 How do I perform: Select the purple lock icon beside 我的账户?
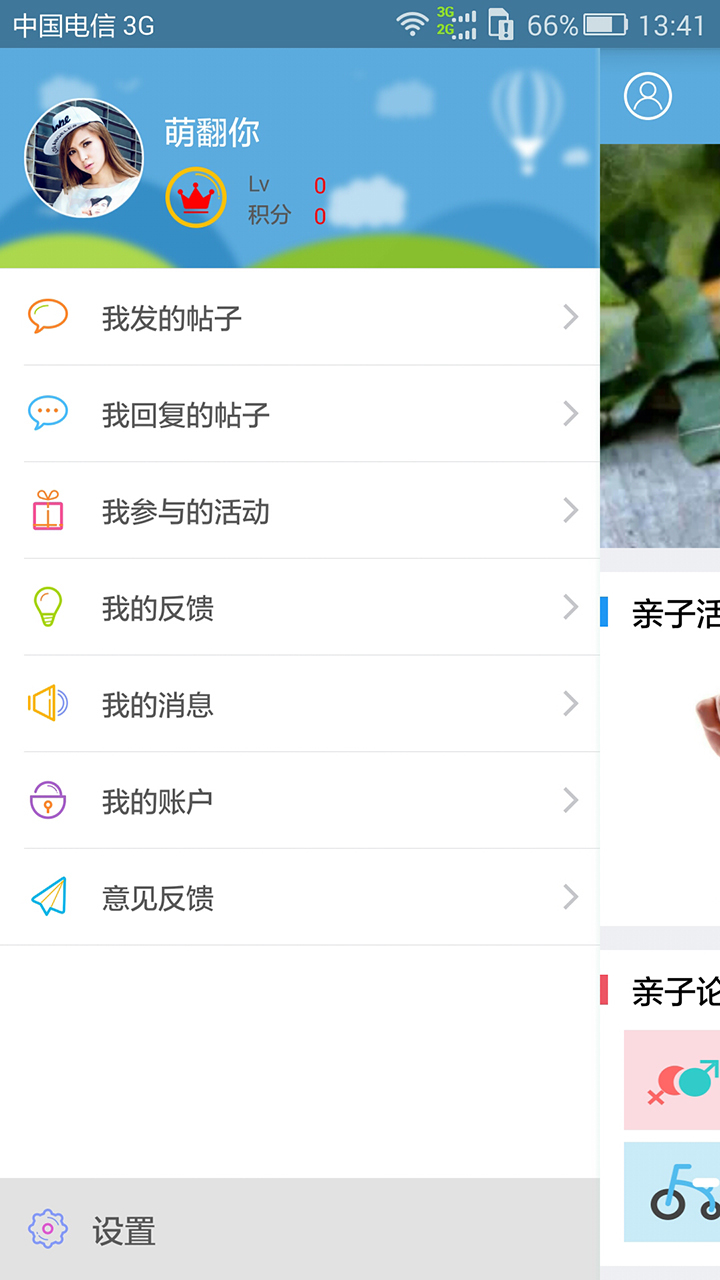coord(48,800)
